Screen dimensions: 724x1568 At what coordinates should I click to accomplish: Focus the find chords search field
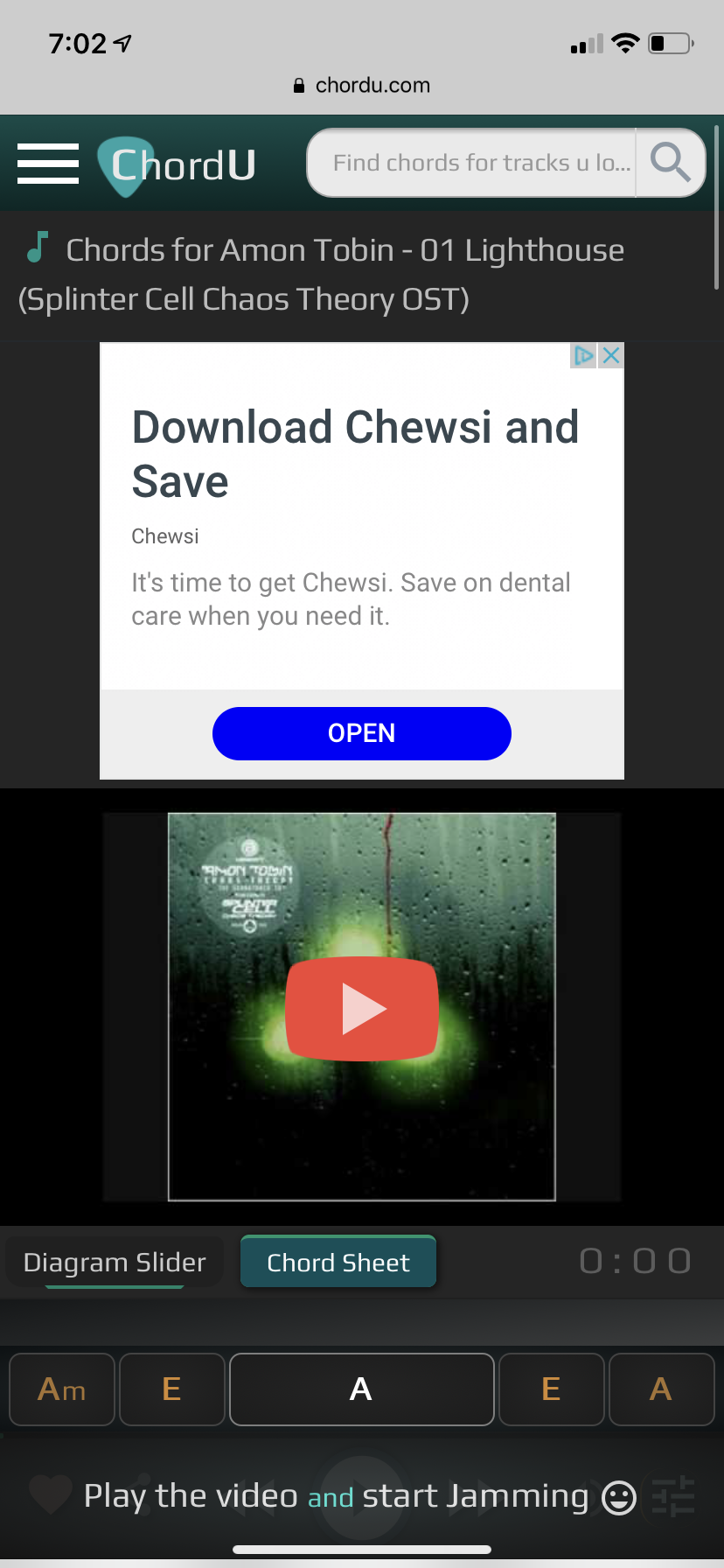coord(477,163)
